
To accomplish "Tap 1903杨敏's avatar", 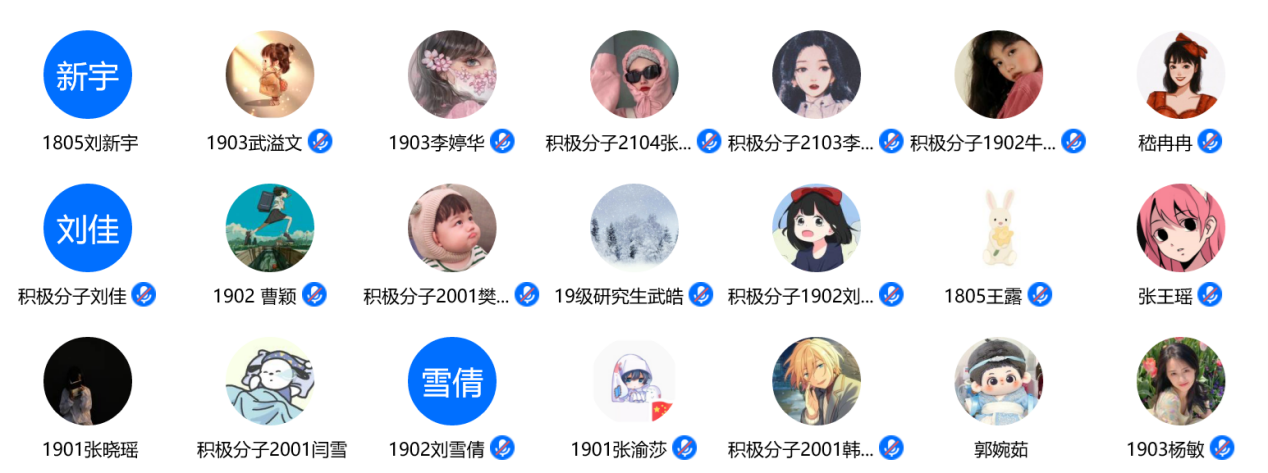I will 1181,381.
